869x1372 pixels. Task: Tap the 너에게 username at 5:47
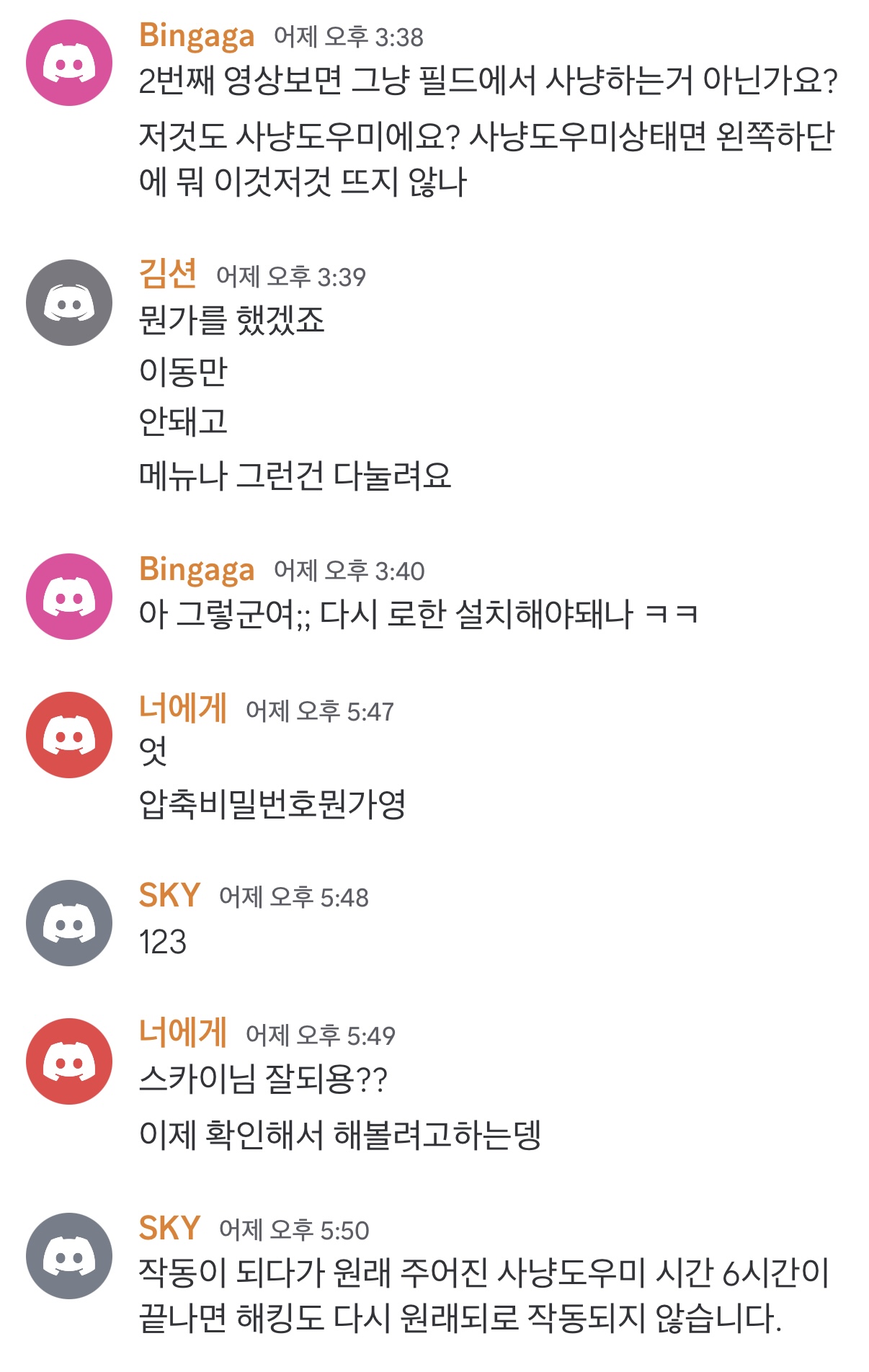click(183, 709)
